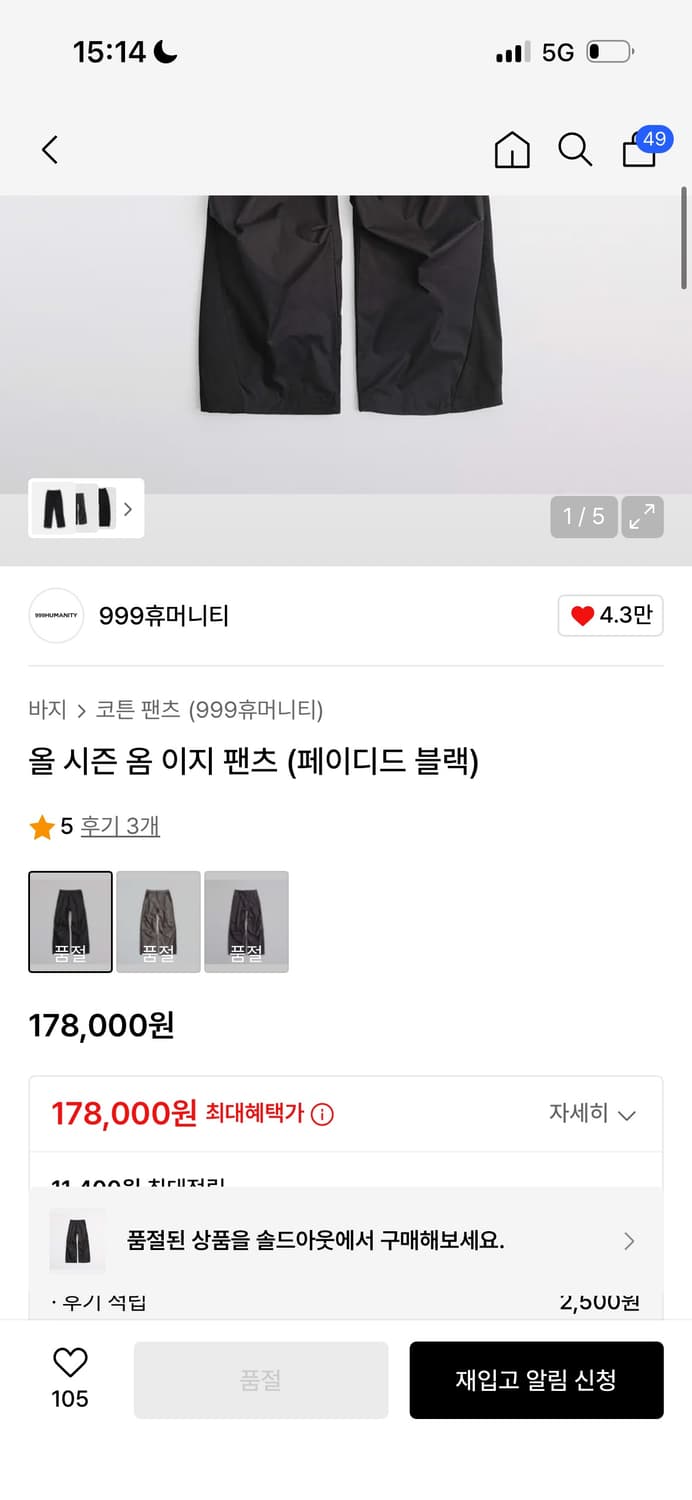The width and height of the screenshot is (692, 1500).
Task: Go back to the previous page
Action: coord(50,150)
